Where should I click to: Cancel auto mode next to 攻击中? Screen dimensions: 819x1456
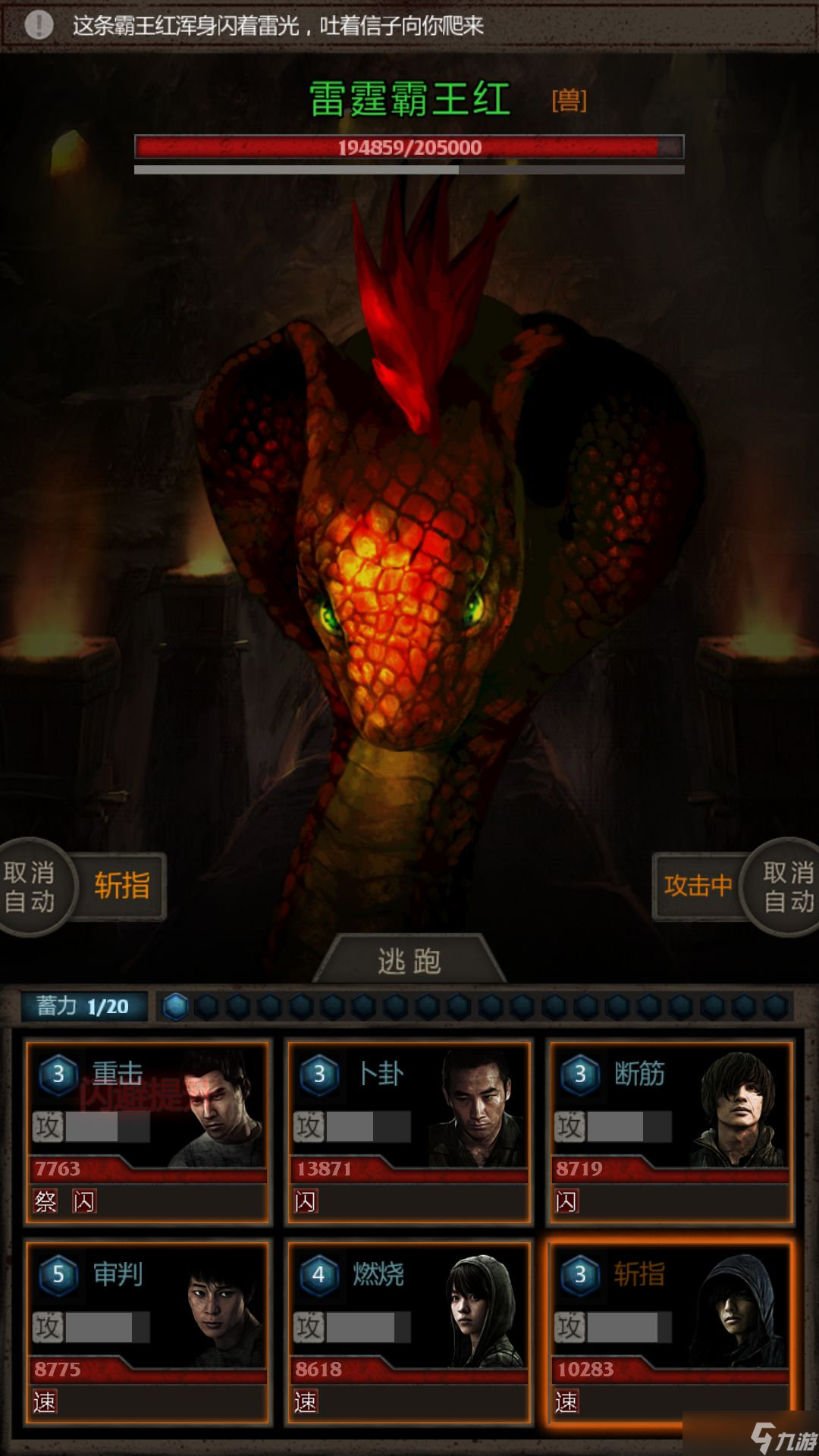pyautogui.click(x=784, y=886)
